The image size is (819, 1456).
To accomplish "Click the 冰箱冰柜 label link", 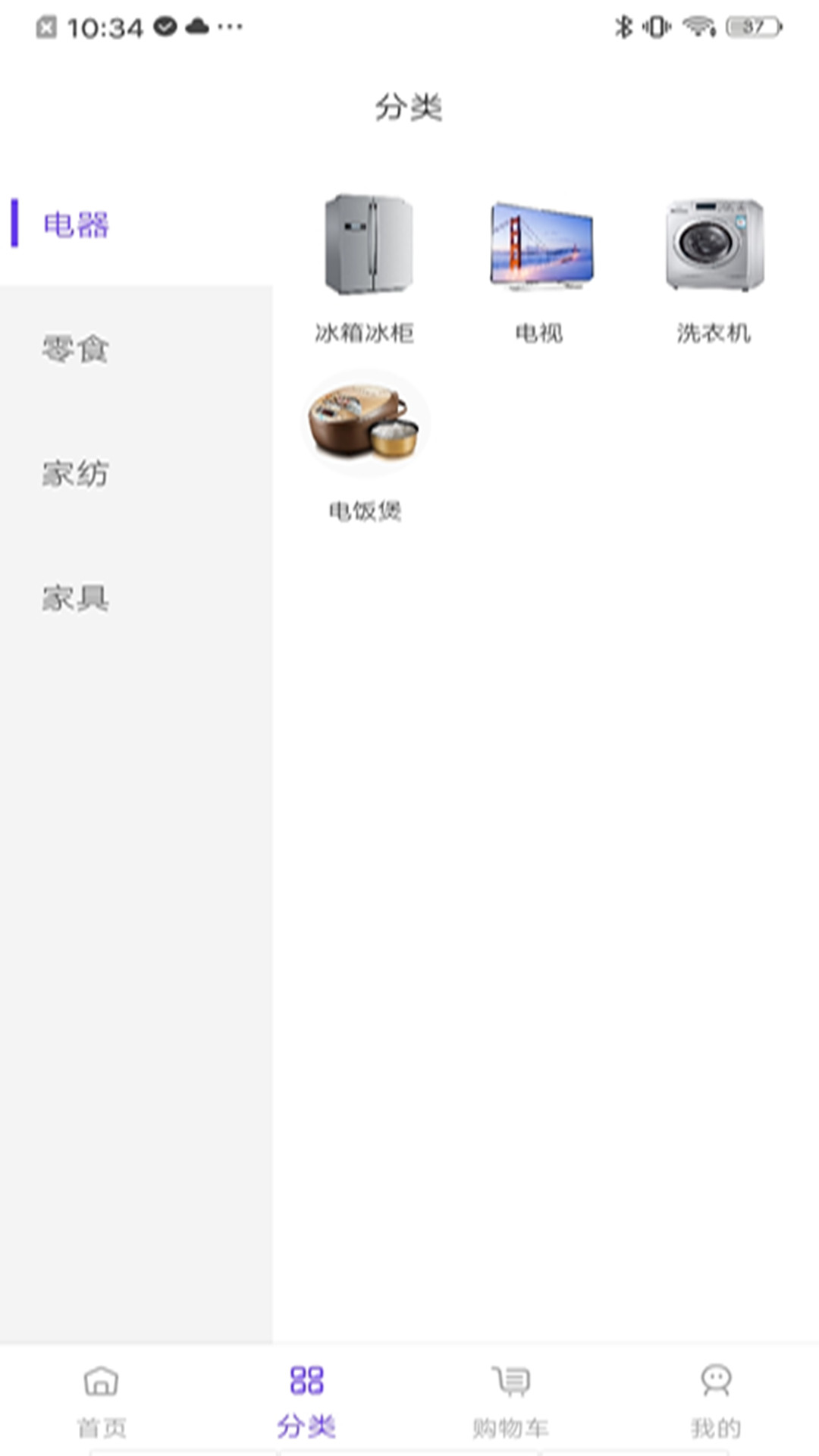I will pos(366,332).
